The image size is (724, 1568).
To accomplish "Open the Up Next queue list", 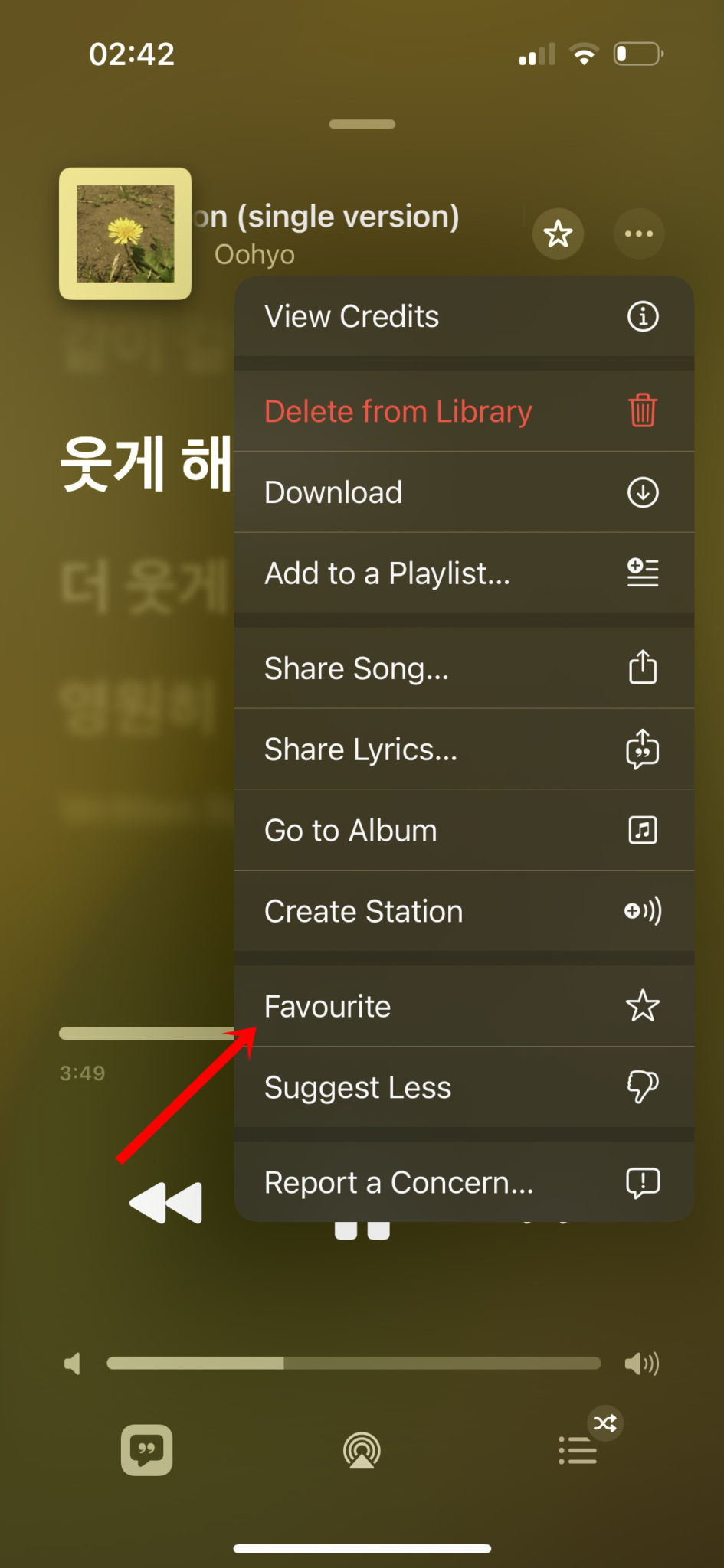I will 578,1449.
